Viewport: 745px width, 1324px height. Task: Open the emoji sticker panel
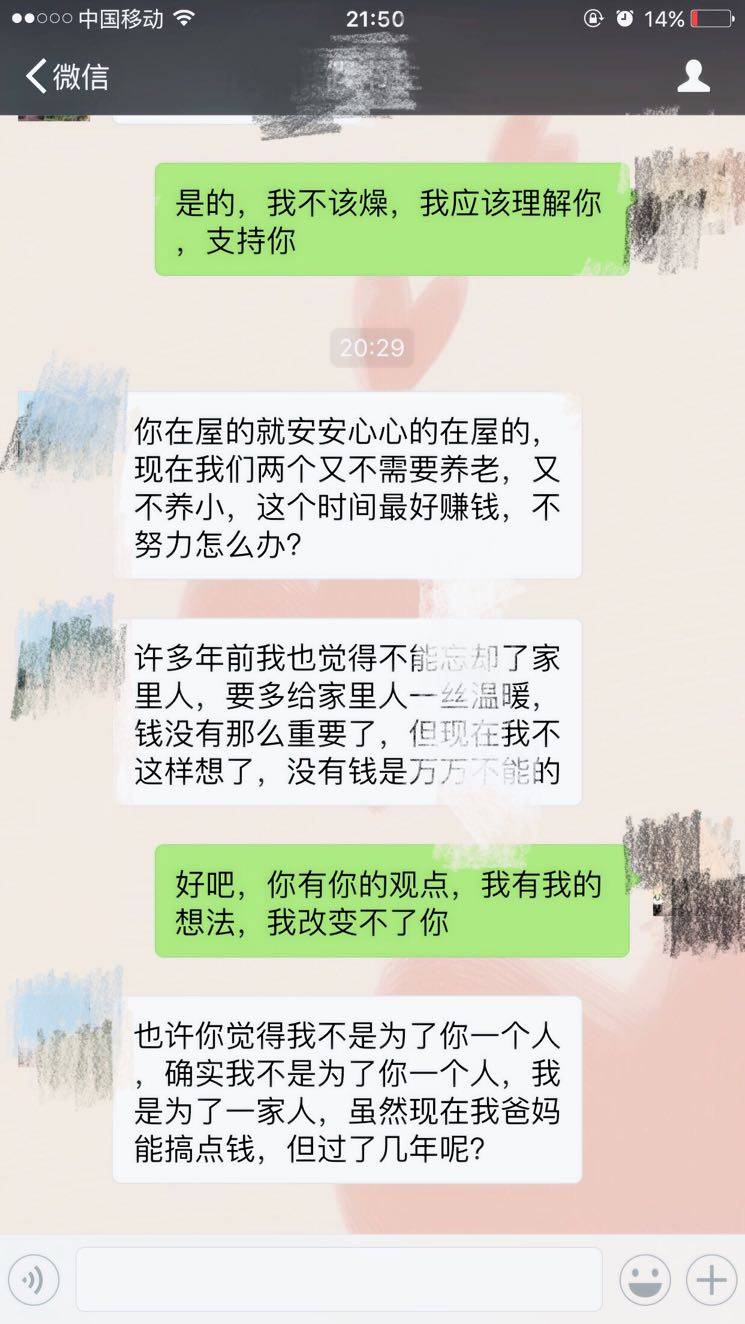pyautogui.click(x=644, y=1279)
